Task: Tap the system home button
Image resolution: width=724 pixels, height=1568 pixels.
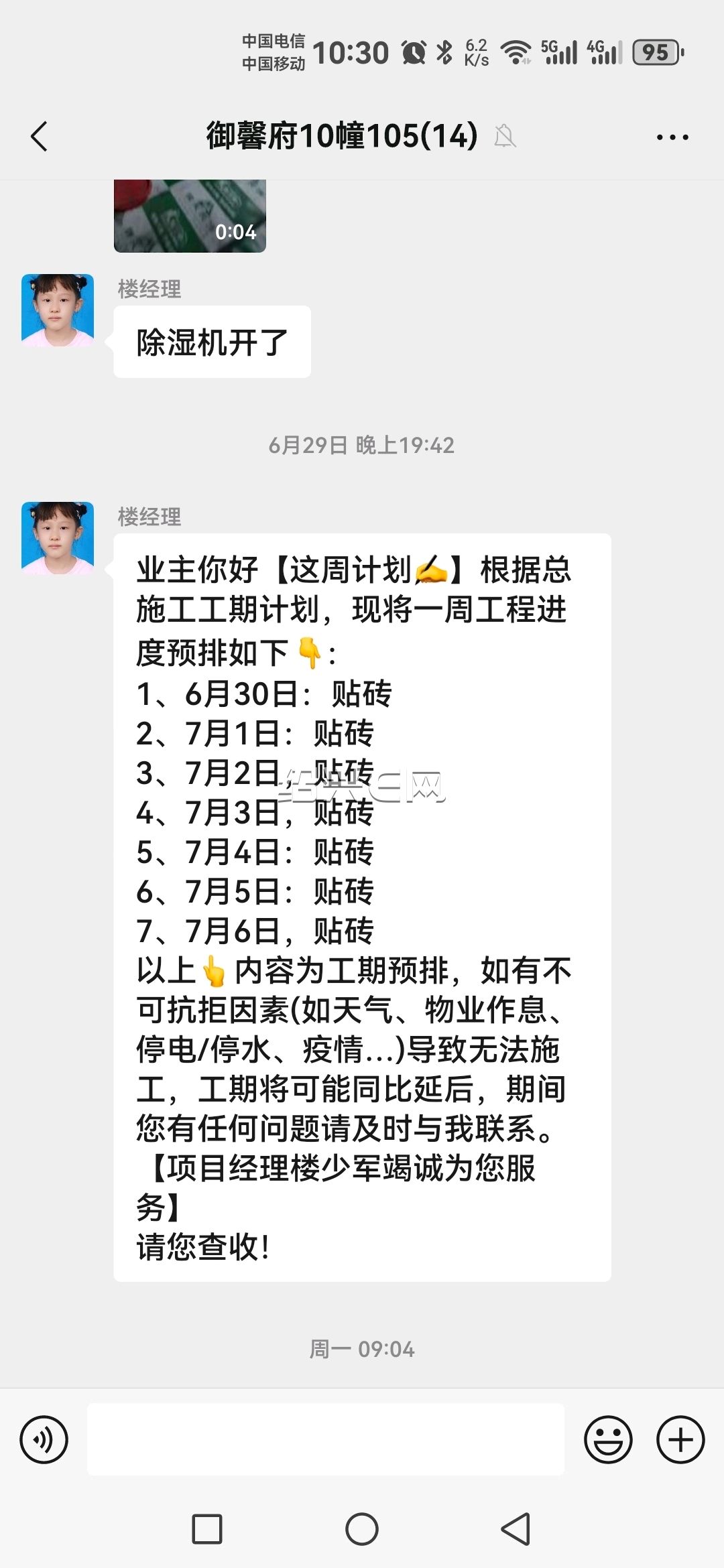Action: pos(362,1529)
